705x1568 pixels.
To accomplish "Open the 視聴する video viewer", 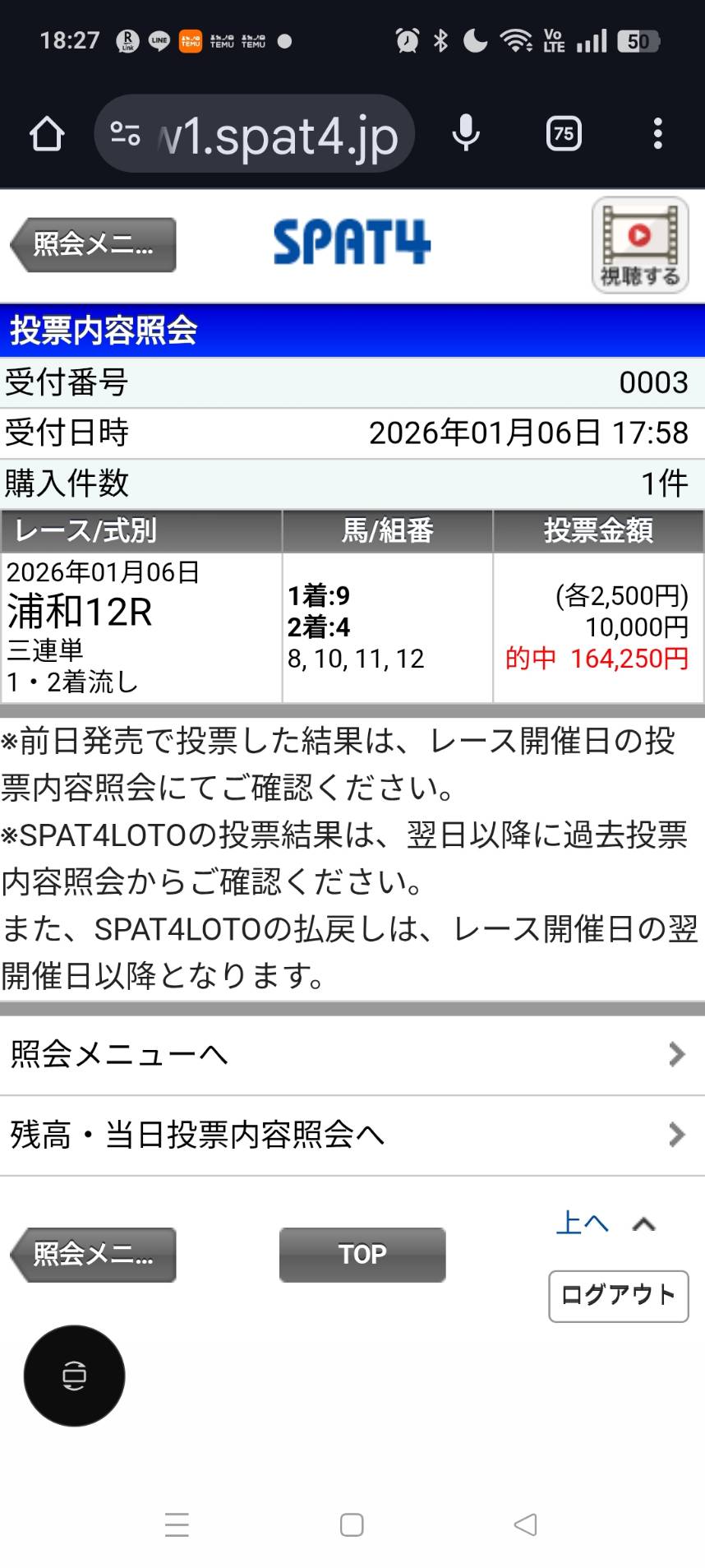I will pyautogui.click(x=640, y=245).
